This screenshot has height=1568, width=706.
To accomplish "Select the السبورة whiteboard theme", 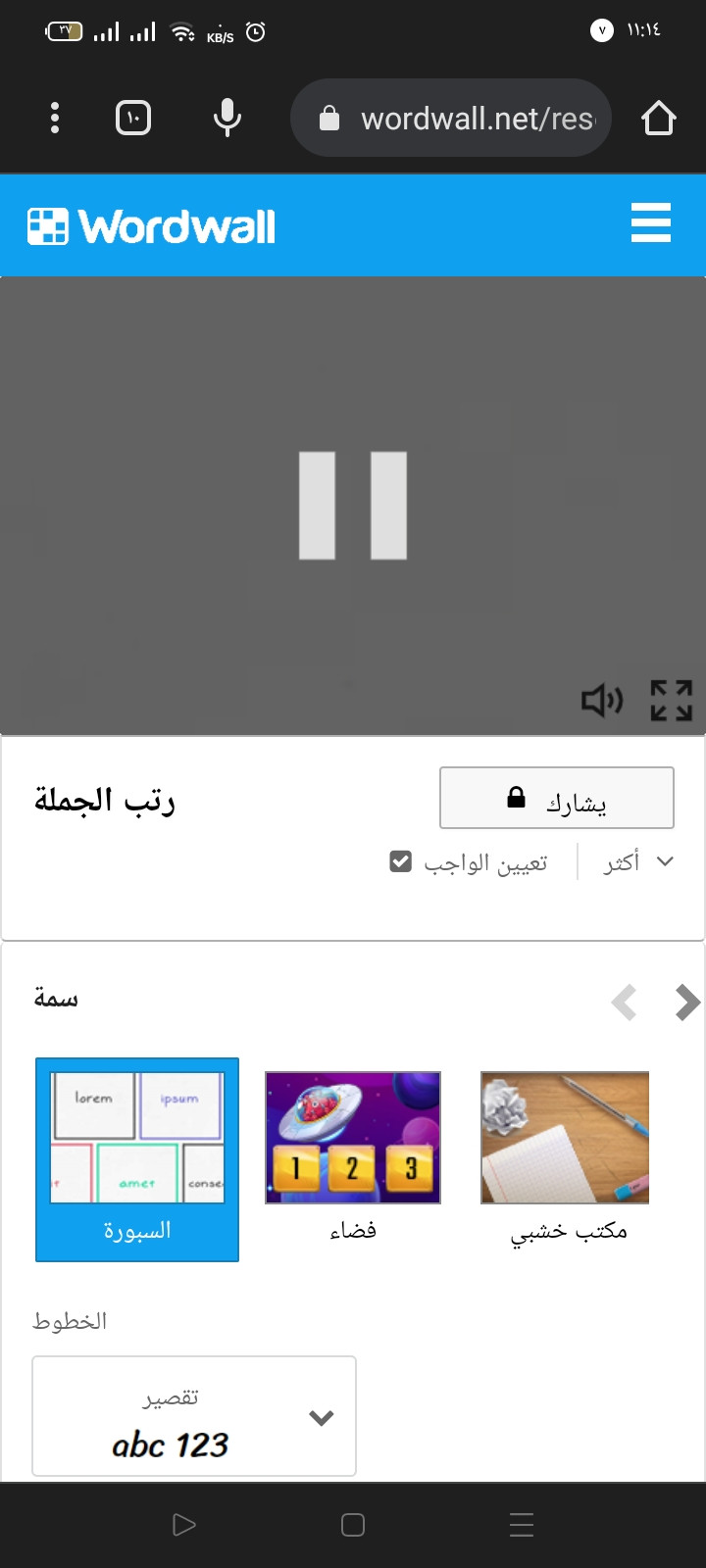I will (x=137, y=1158).
